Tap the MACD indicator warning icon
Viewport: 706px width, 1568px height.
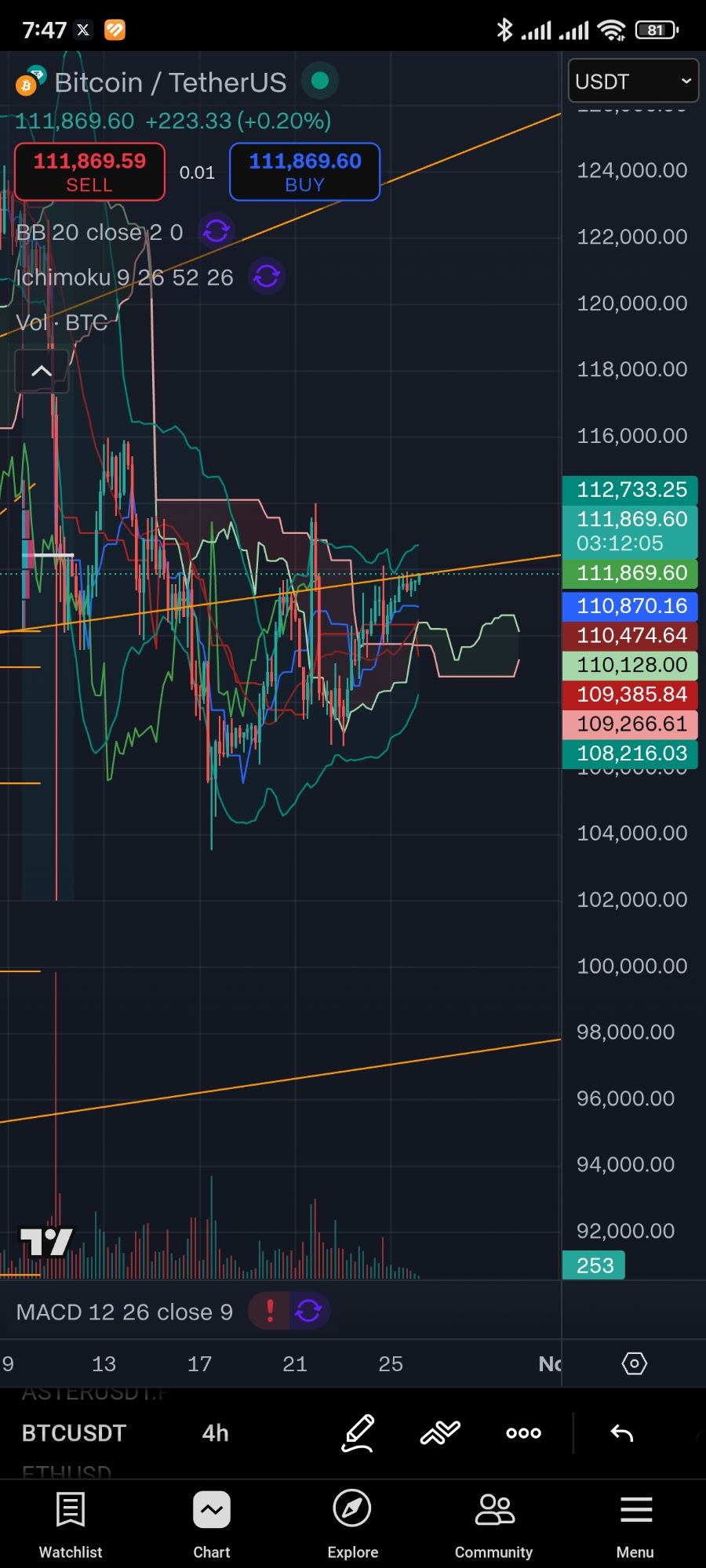tap(270, 1311)
